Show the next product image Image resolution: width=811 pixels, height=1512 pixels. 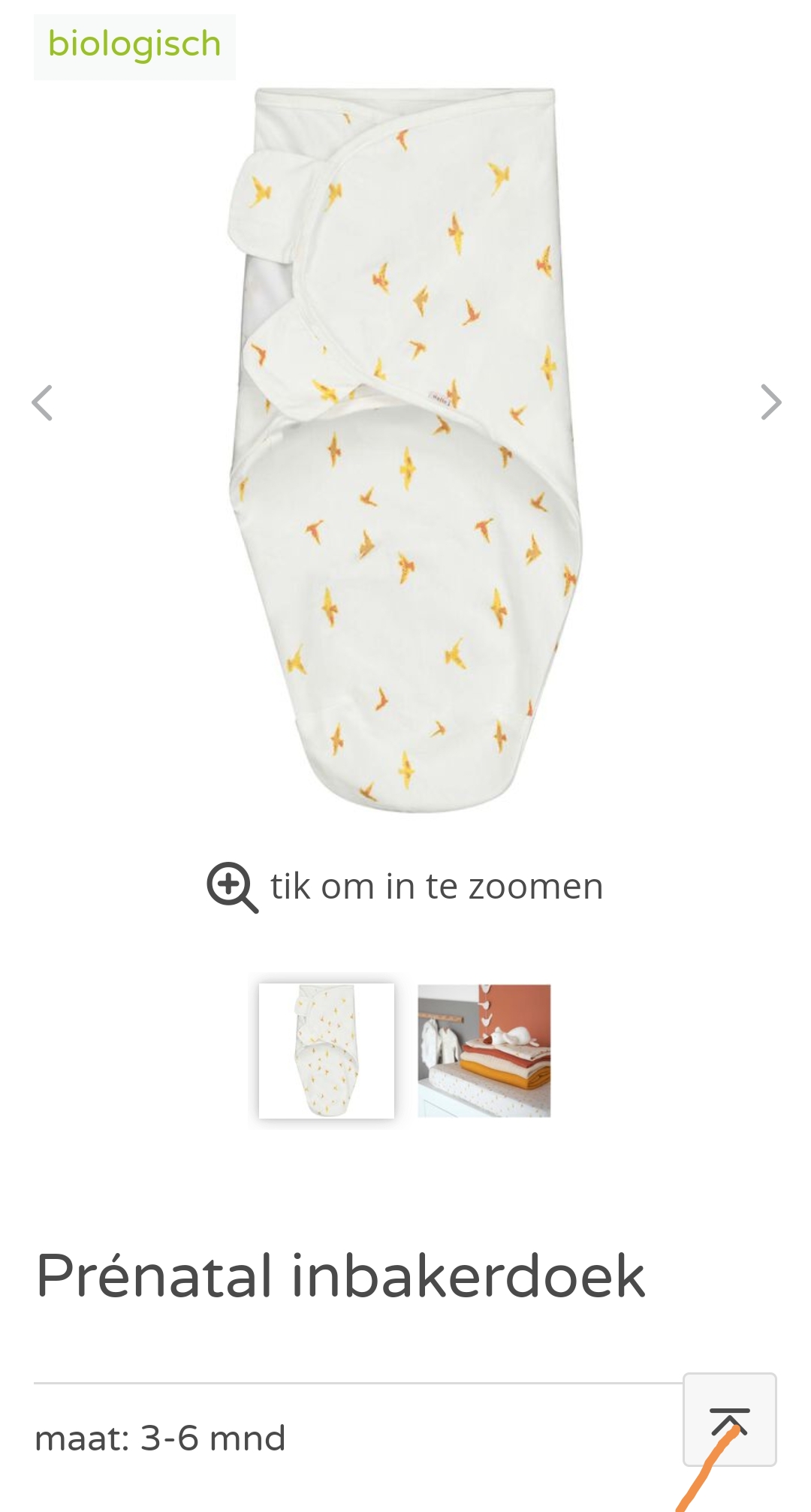[770, 402]
